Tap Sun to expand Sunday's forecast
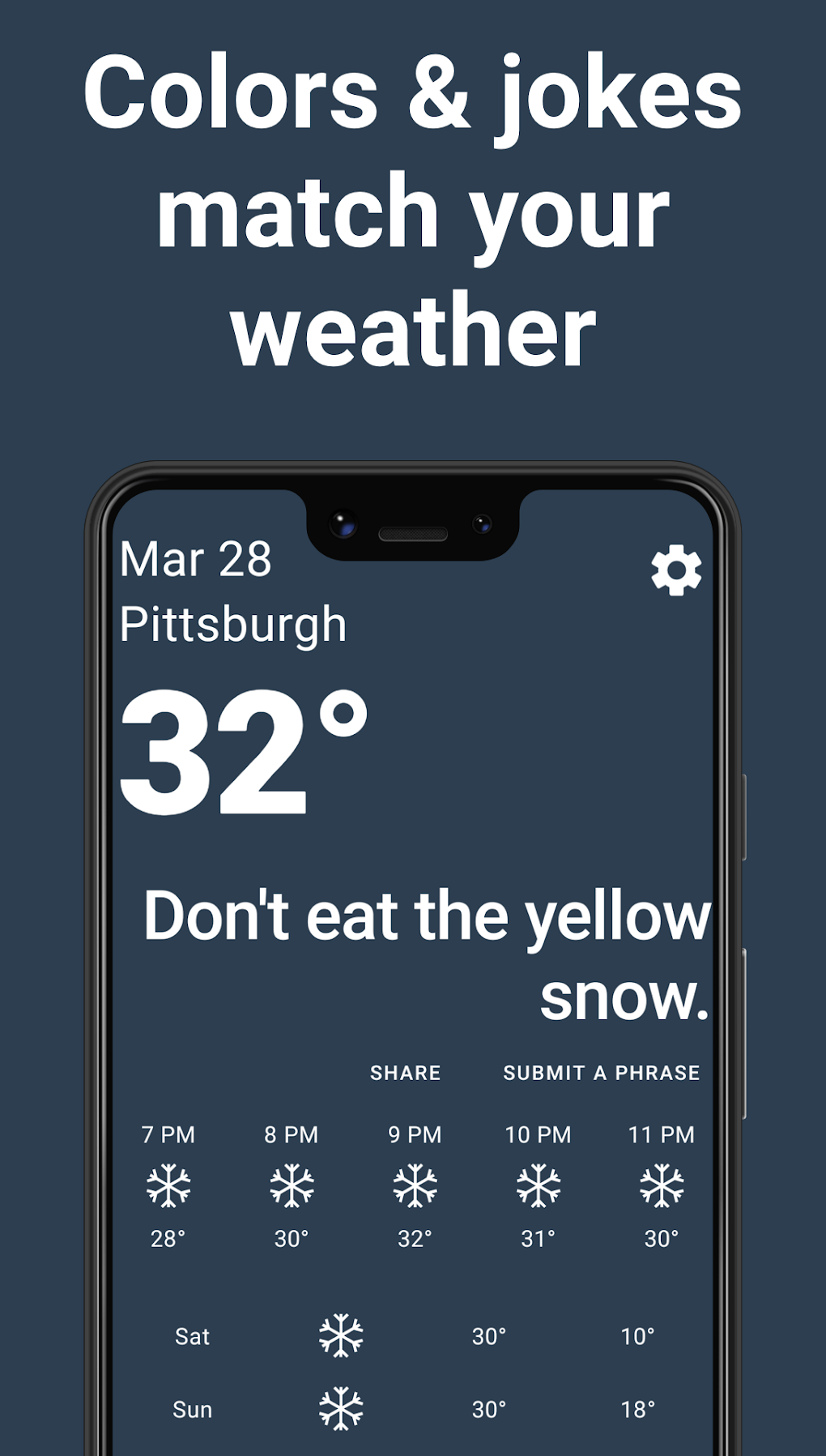826x1456 pixels. pos(192,1409)
